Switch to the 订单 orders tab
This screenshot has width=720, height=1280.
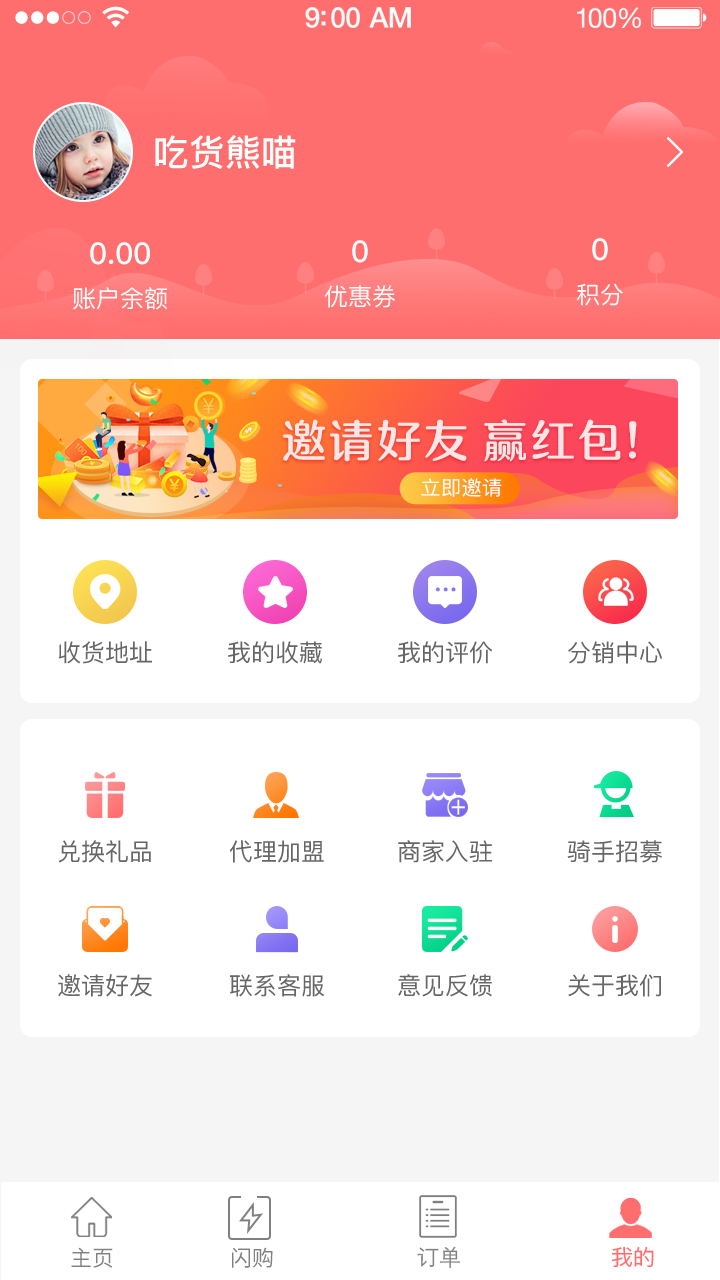click(x=438, y=1232)
